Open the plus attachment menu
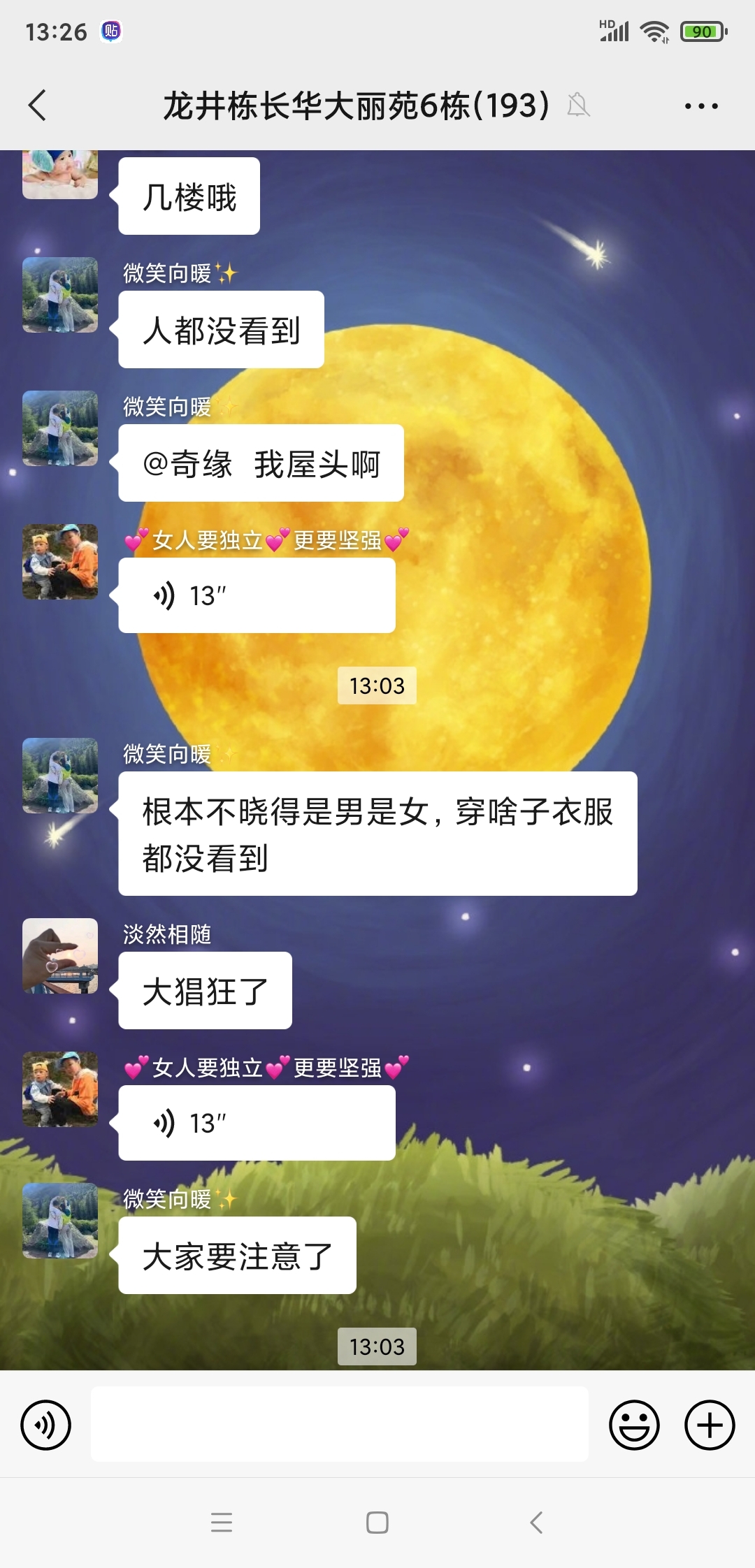Screen dimensions: 755x1568 tap(709, 1425)
